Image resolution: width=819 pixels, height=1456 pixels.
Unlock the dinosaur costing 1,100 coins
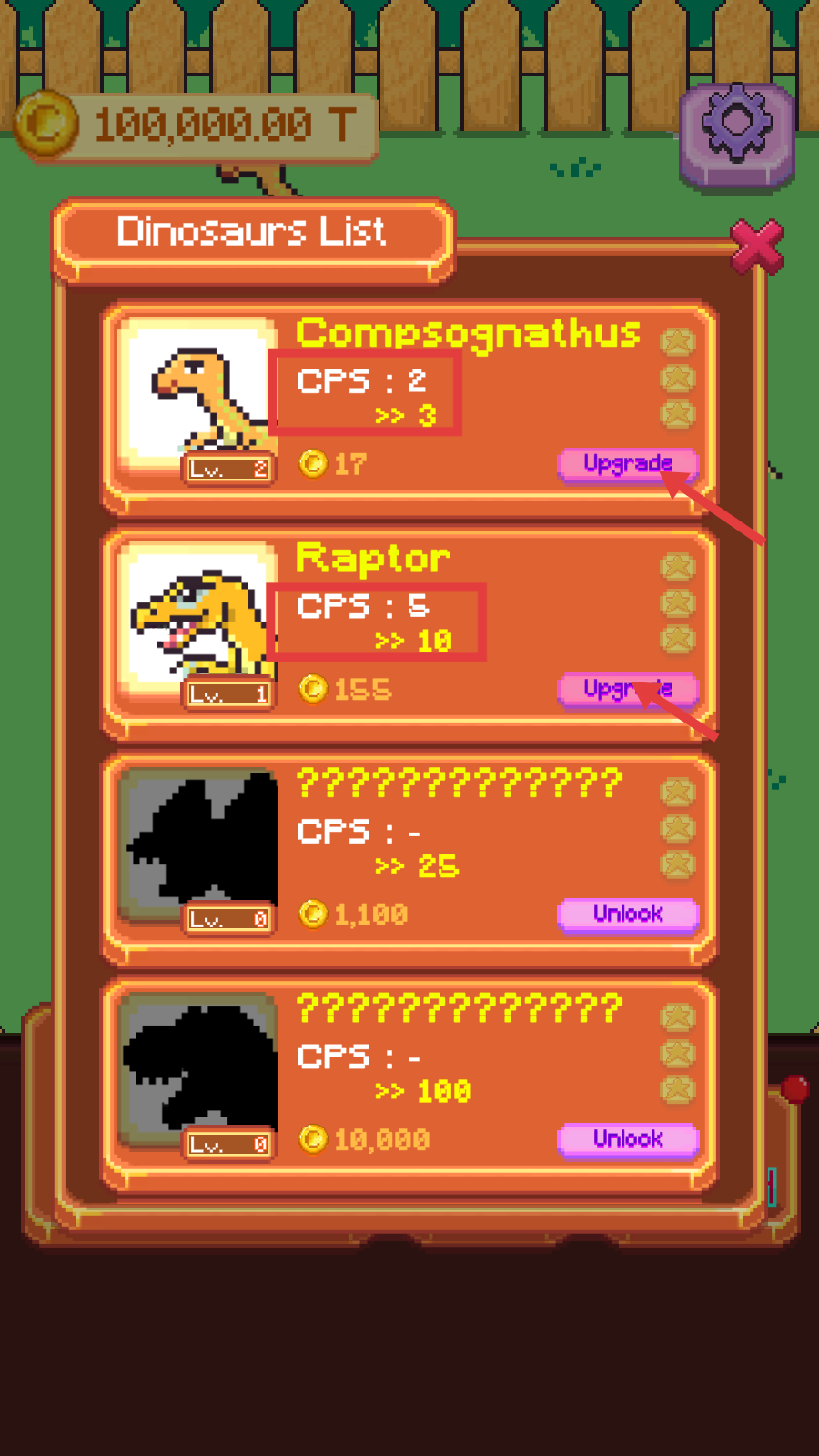pyautogui.click(x=627, y=914)
